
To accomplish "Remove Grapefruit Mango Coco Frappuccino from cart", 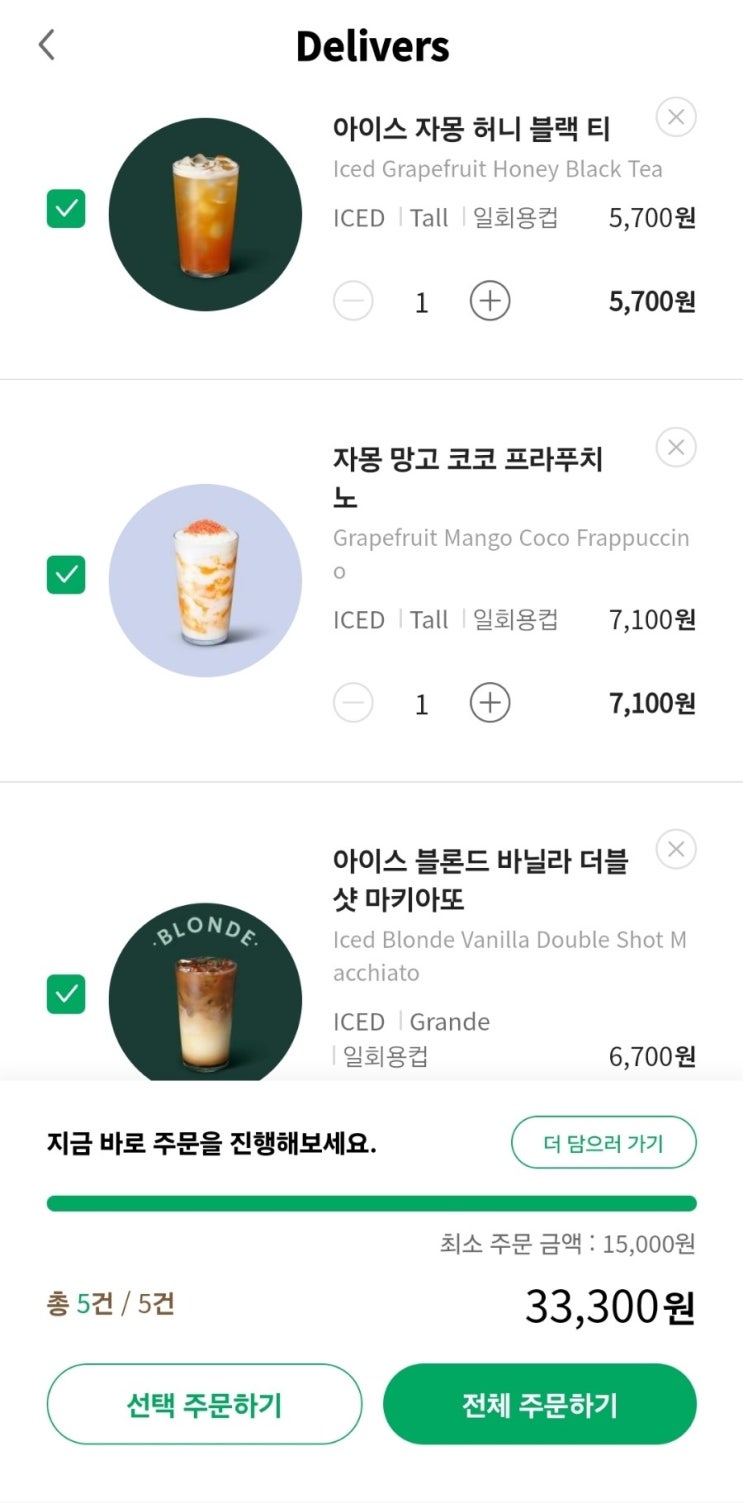I will click(676, 447).
